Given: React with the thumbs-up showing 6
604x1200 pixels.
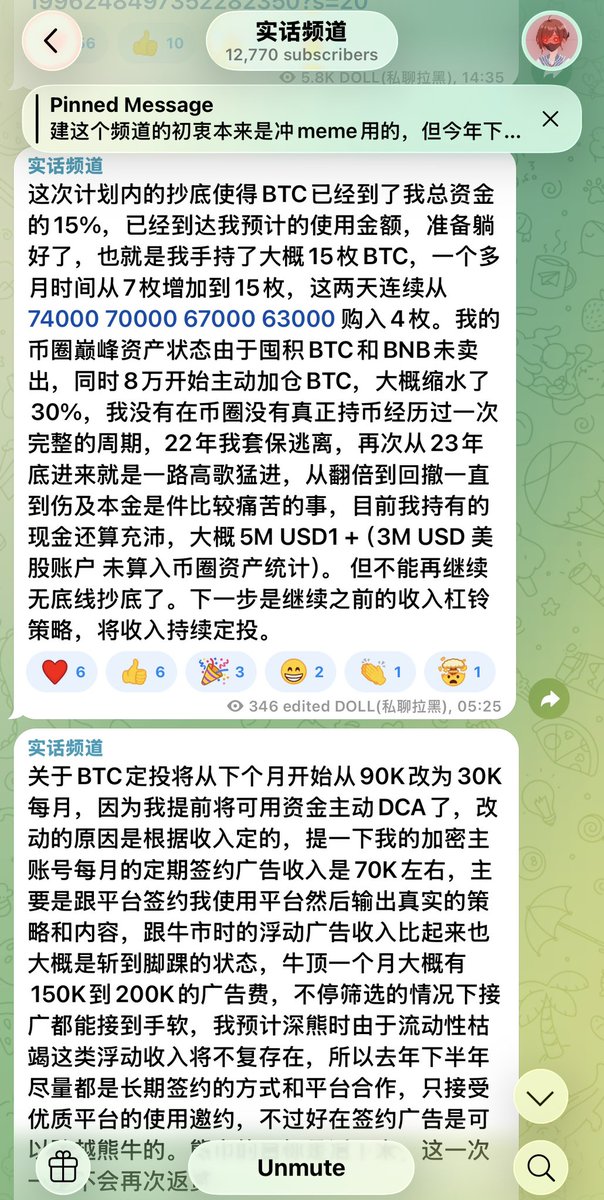Looking at the screenshot, I should click(x=141, y=672).
